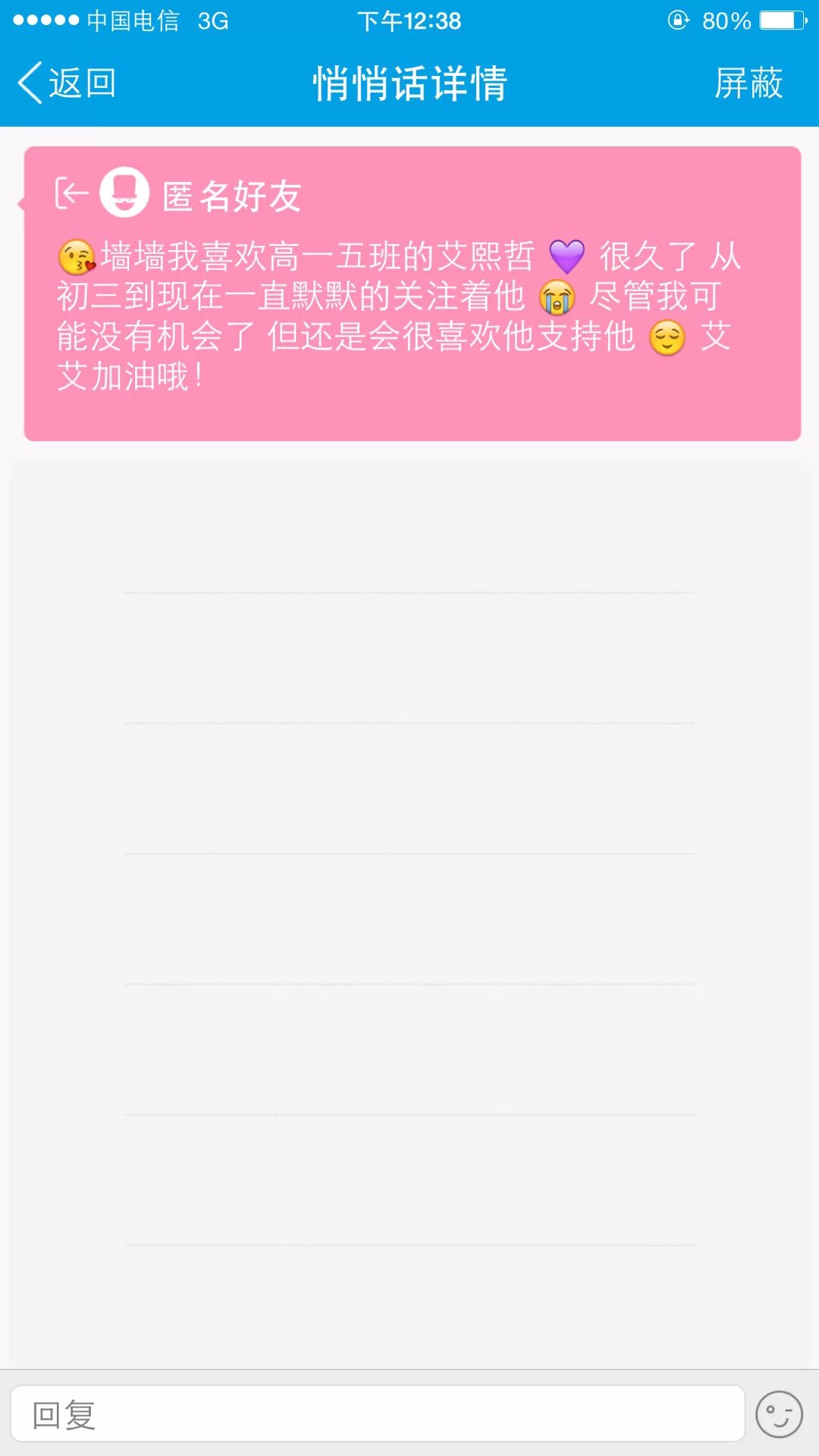Block this whisper with 屏蔽
819x1456 pixels.
click(748, 83)
